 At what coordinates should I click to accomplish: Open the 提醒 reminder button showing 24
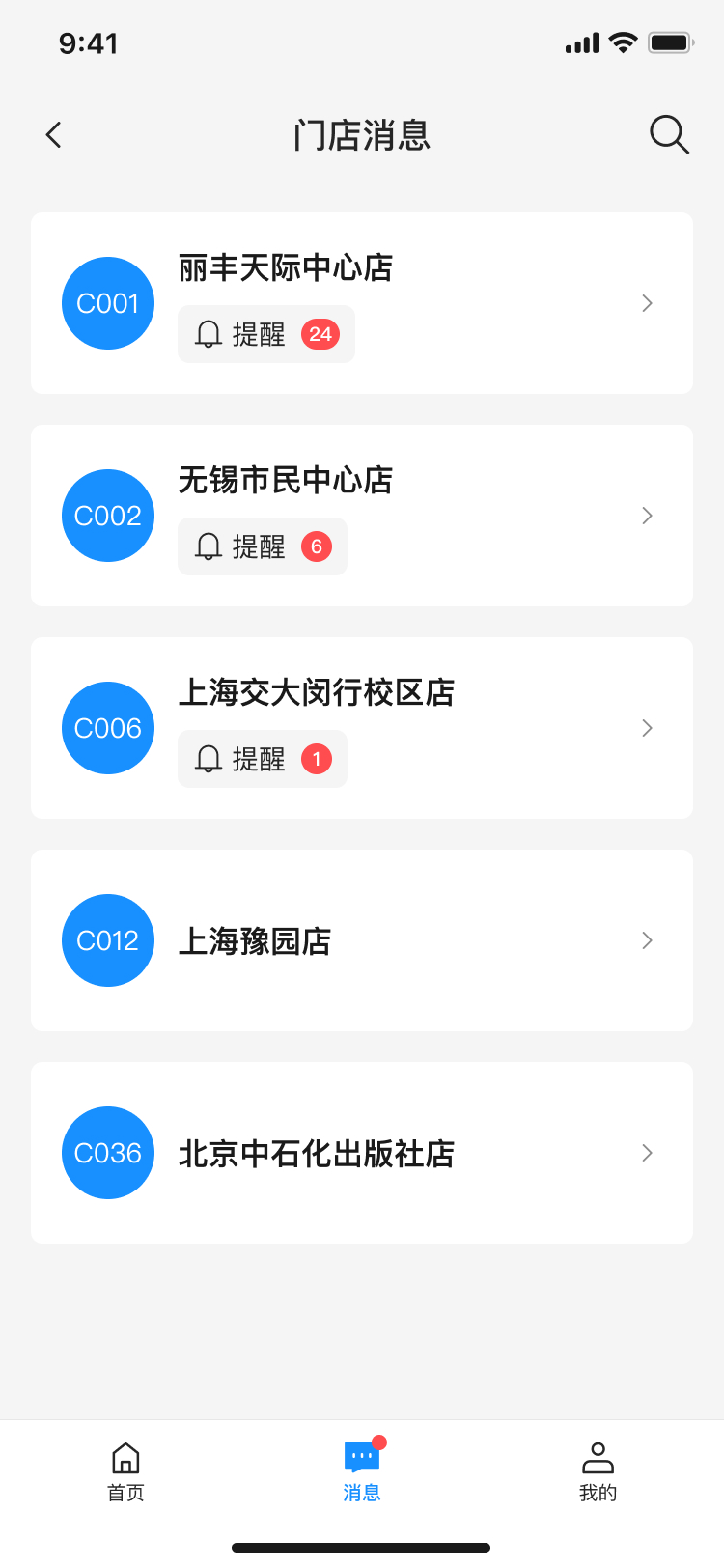(x=265, y=334)
